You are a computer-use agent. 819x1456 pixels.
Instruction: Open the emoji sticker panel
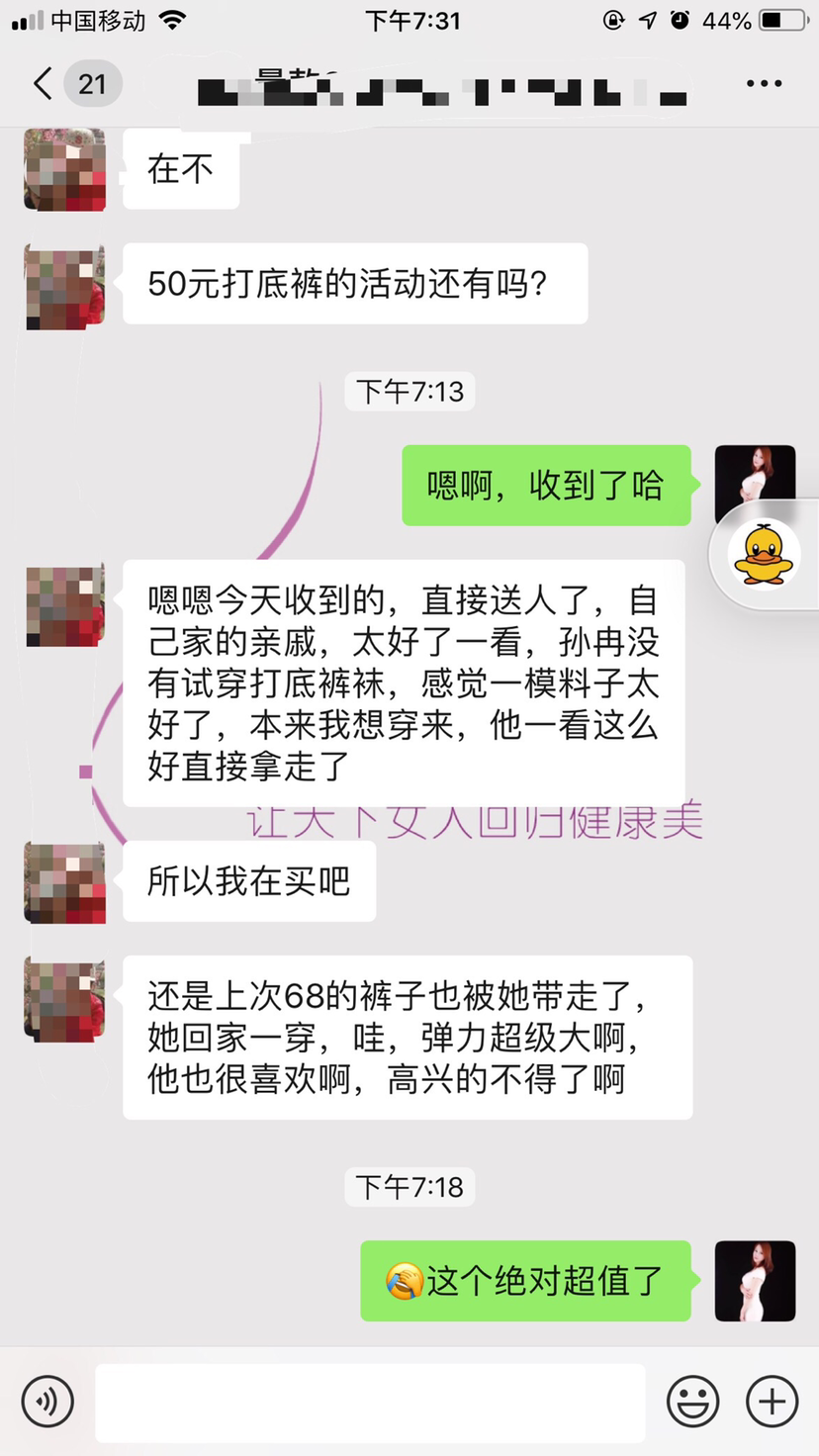pyautogui.click(x=692, y=1401)
